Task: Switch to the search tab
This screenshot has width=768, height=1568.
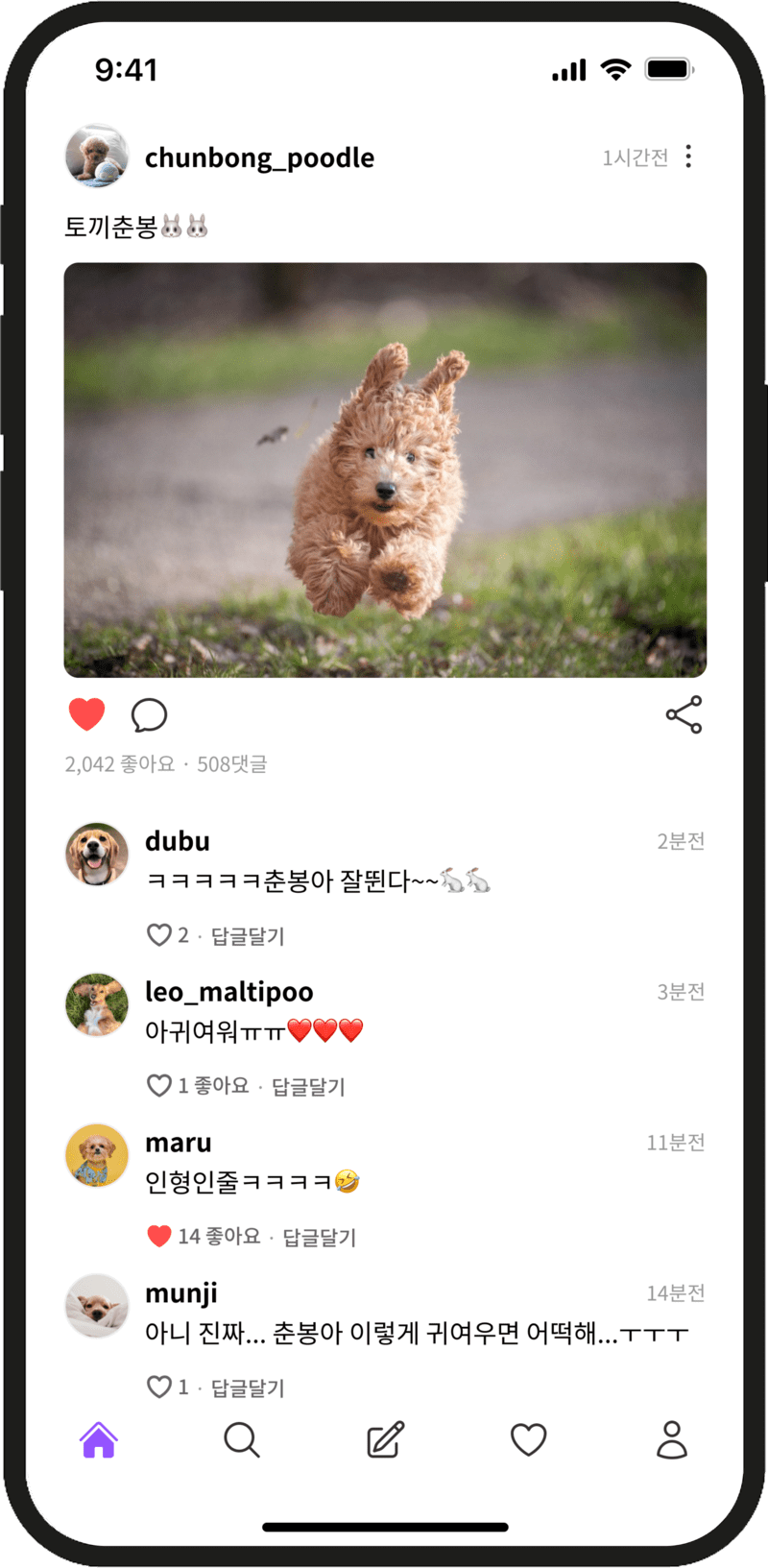Action: tap(242, 1440)
